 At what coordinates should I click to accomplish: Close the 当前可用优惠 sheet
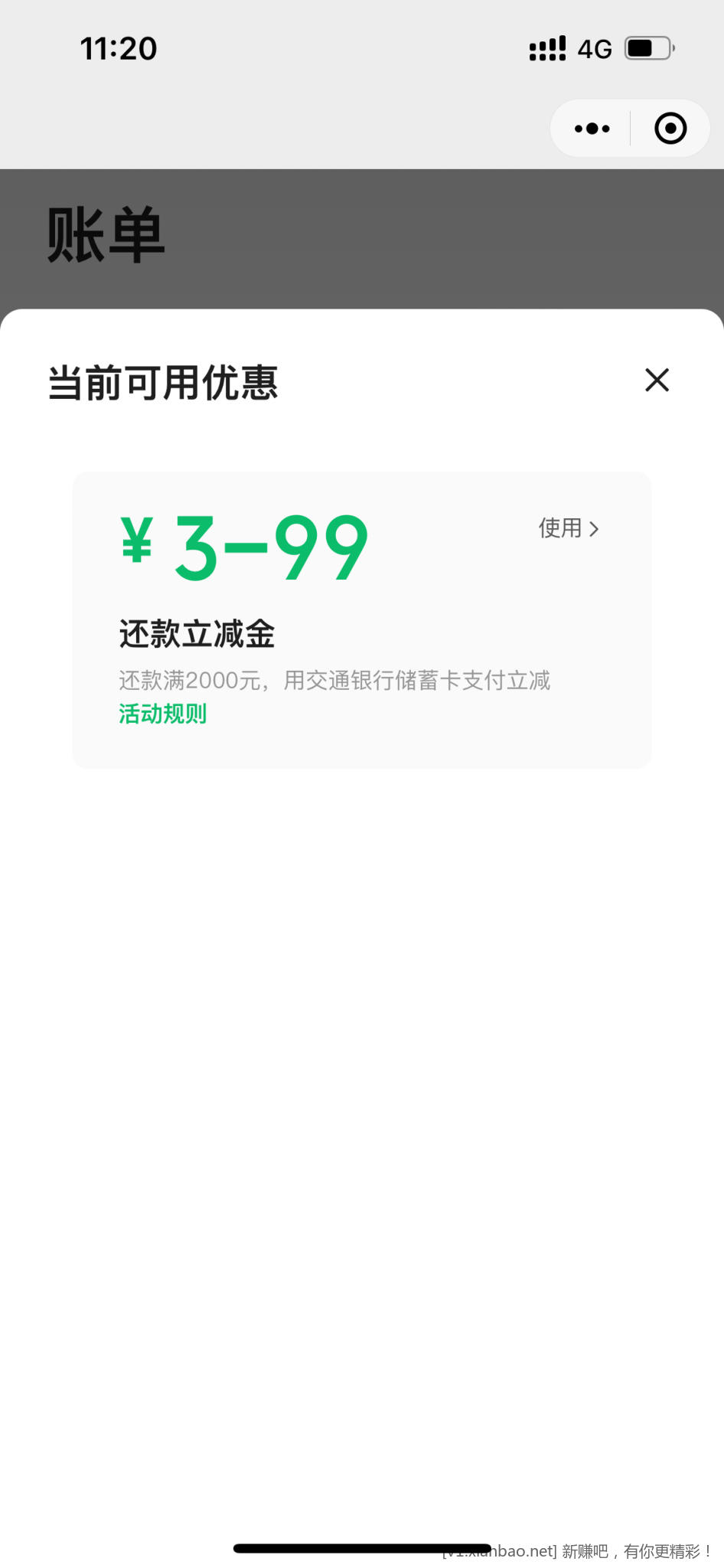657,380
